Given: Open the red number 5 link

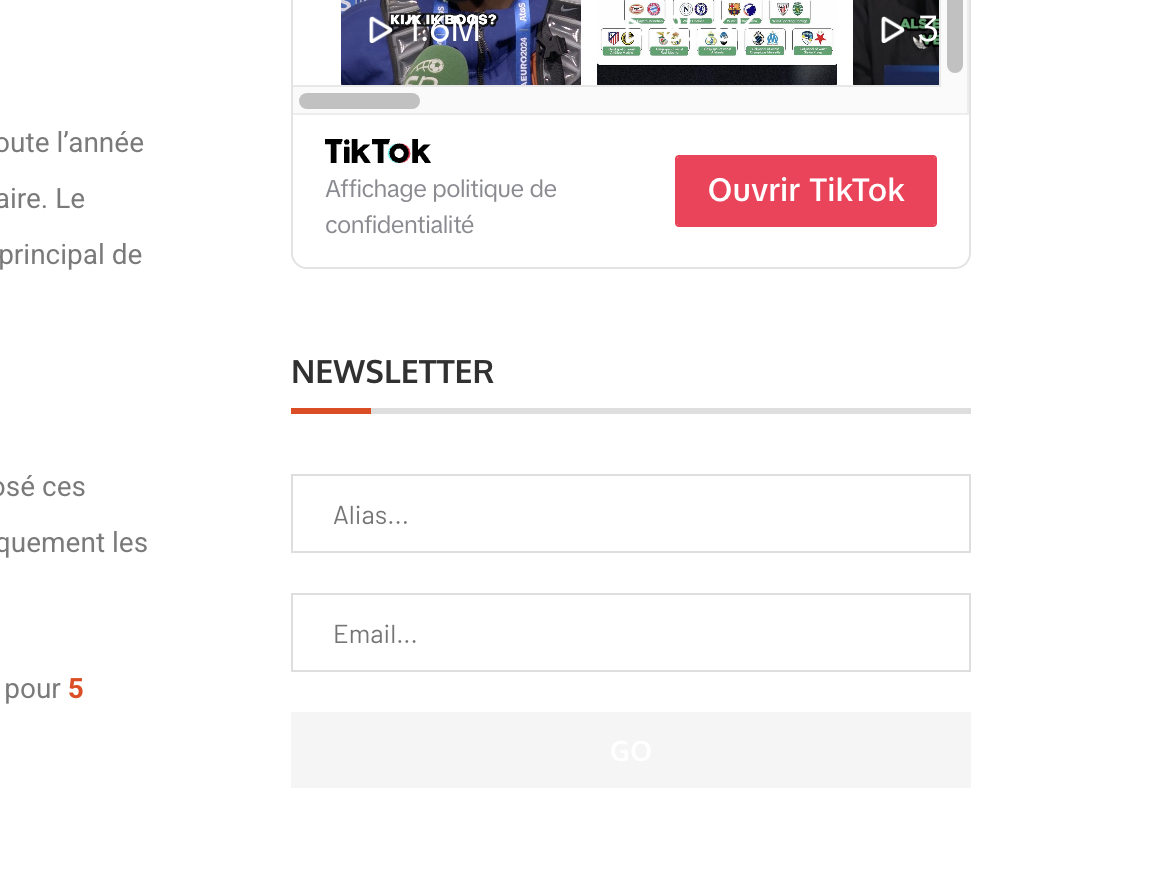Looking at the screenshot, I should (x=76, y=689).
